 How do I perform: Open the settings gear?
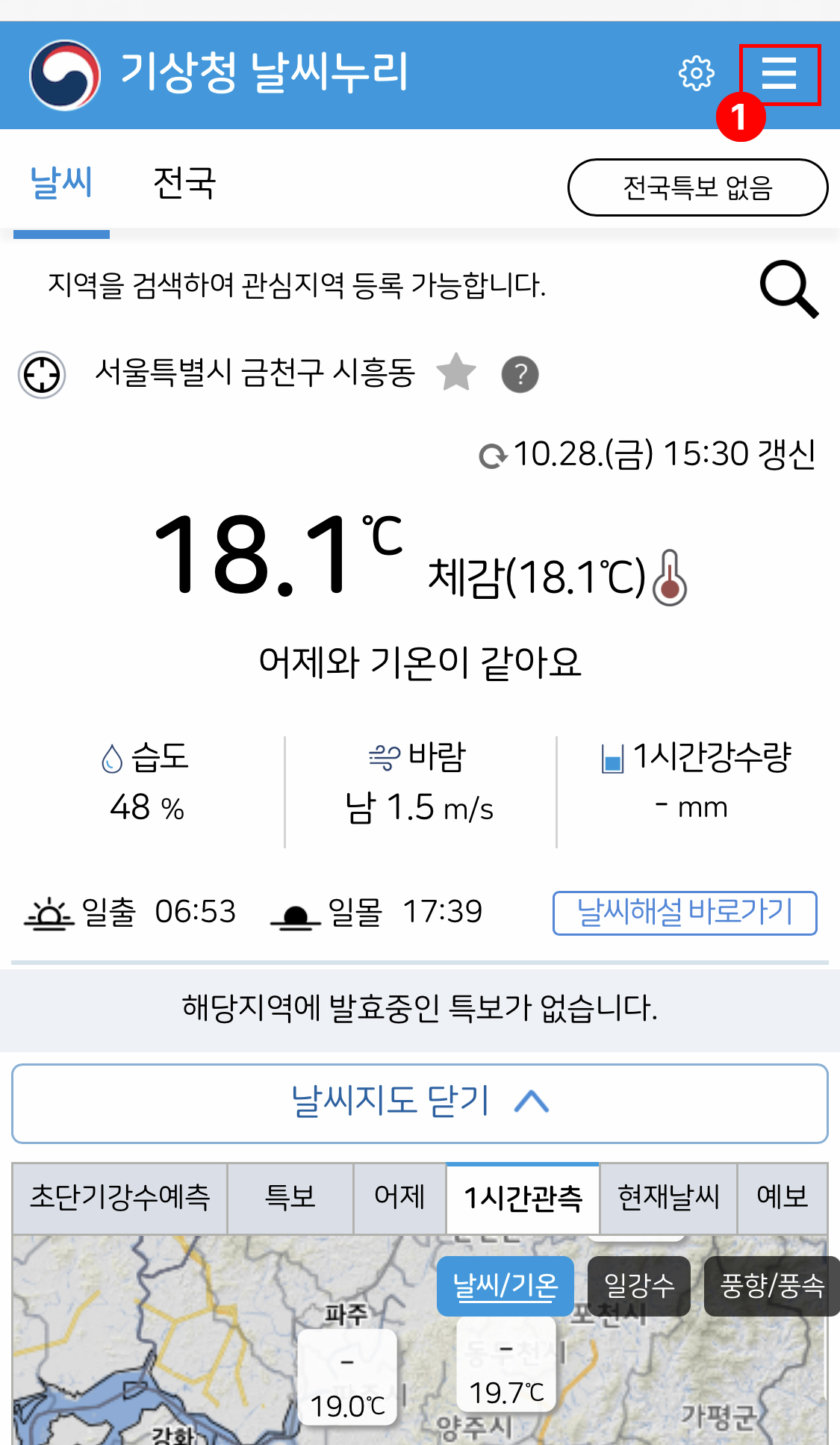coord(697,74)
